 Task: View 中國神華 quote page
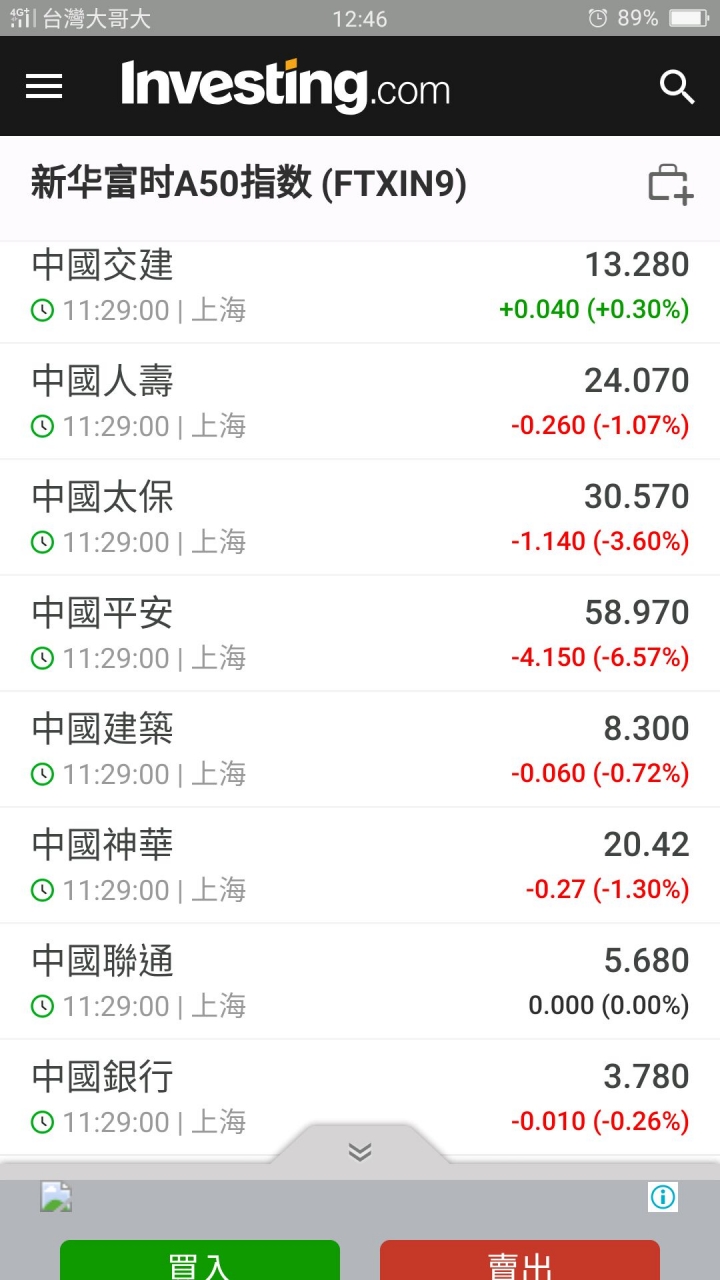[360, 865]
